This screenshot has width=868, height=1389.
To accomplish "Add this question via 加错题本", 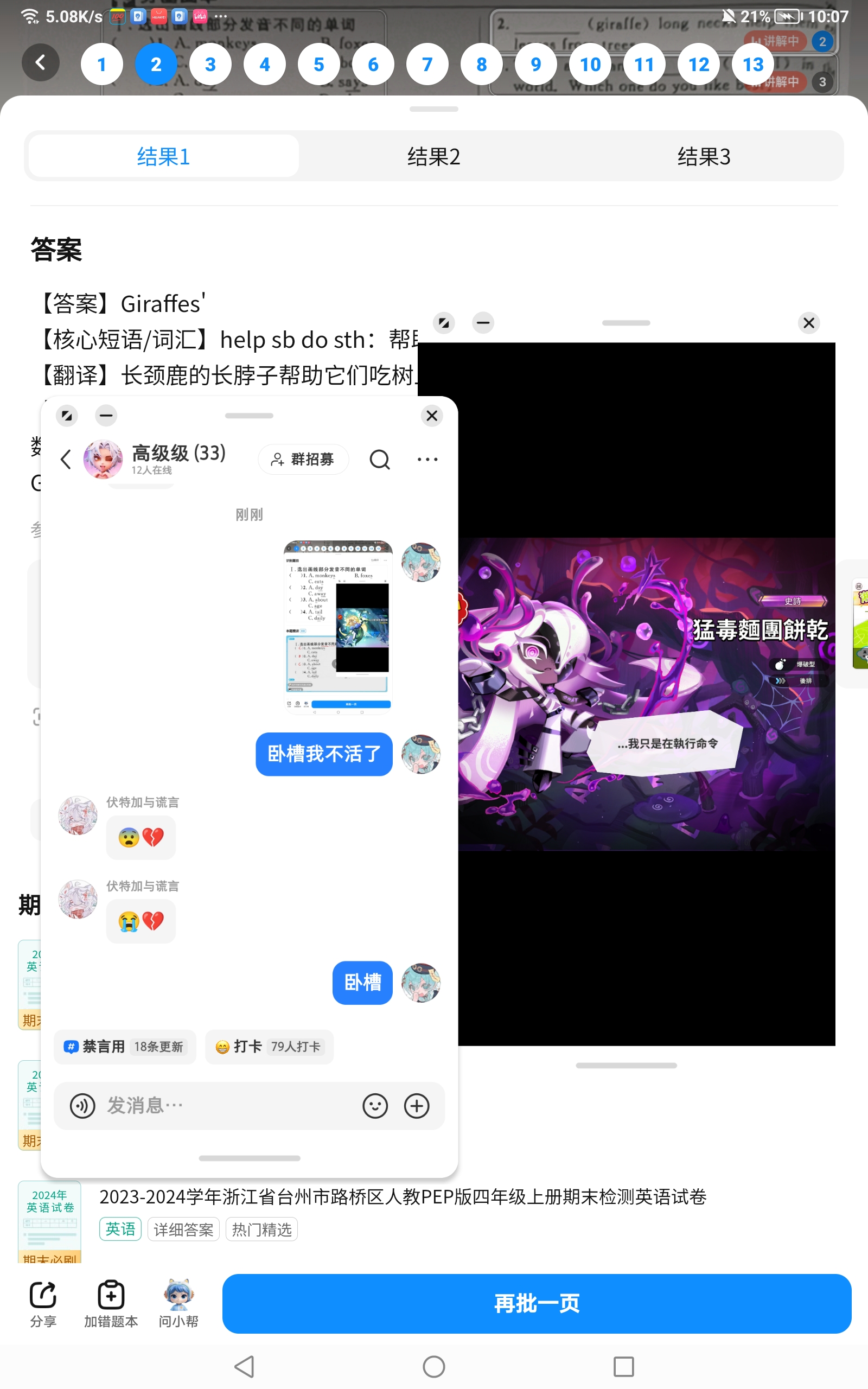I will [111, 1303].
